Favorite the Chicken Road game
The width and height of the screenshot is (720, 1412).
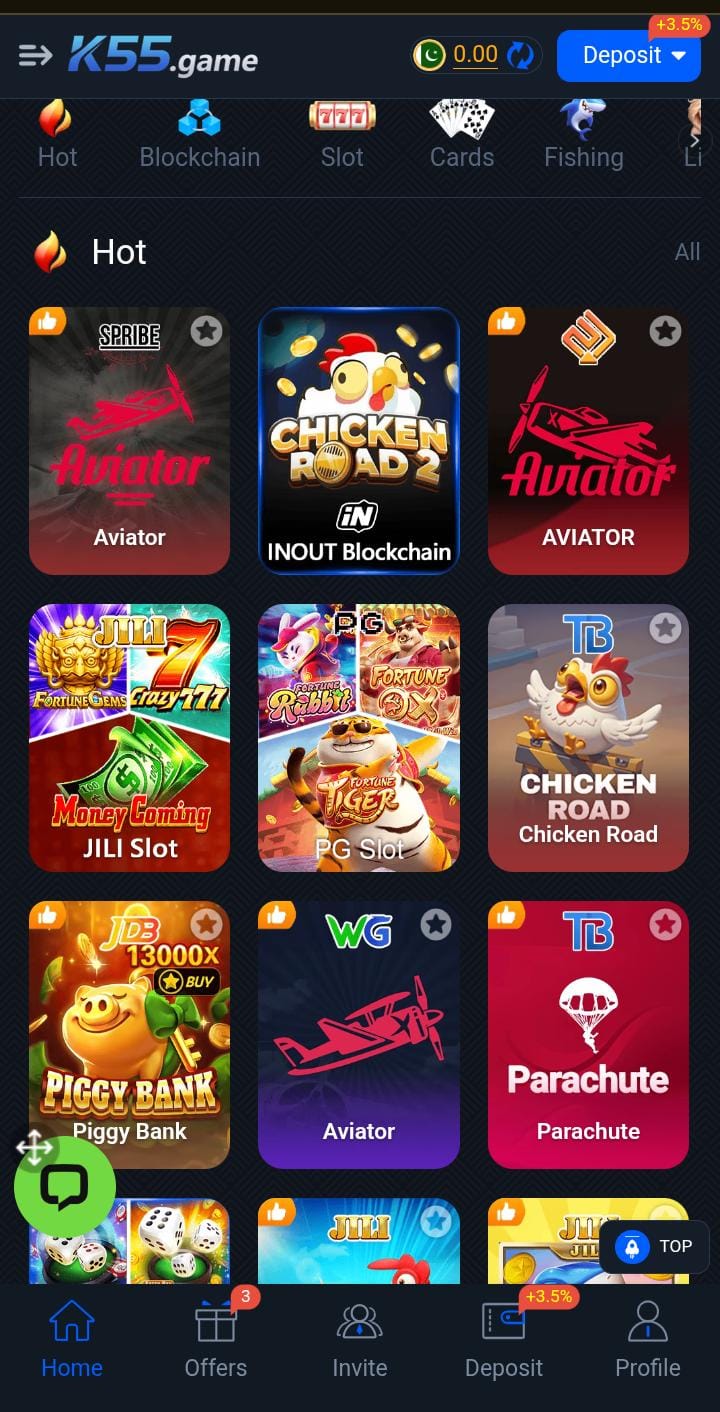[665, 628]
